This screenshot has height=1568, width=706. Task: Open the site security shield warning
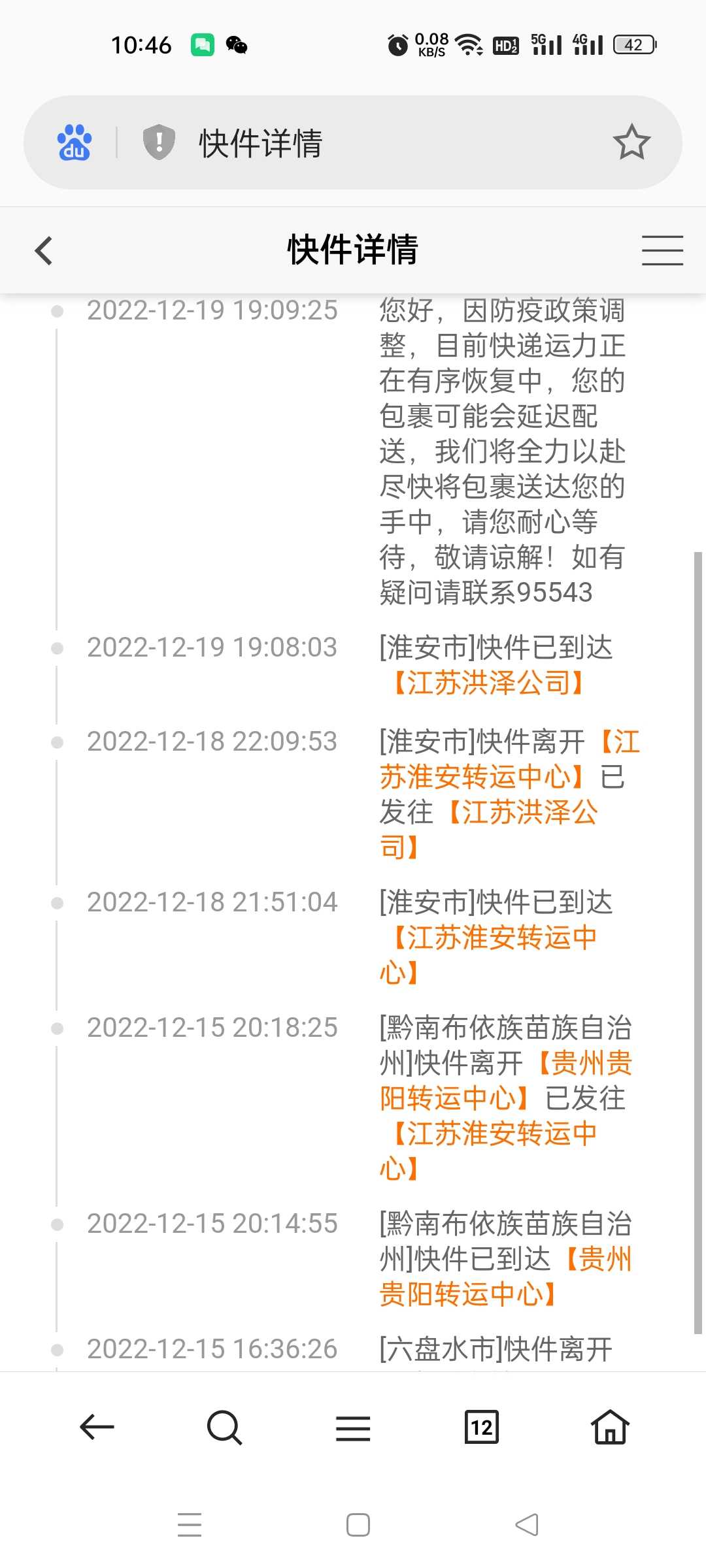tap(159, 142)
